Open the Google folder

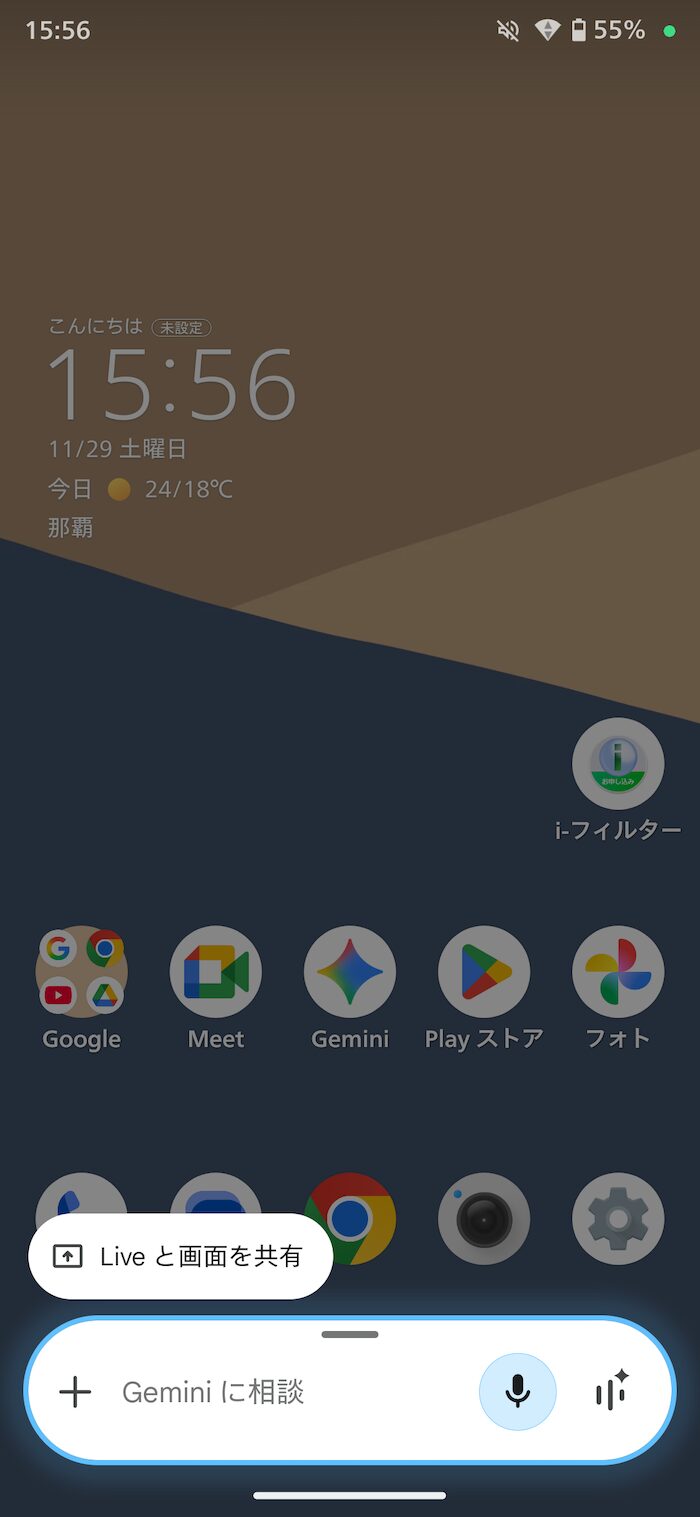(81, 971)
